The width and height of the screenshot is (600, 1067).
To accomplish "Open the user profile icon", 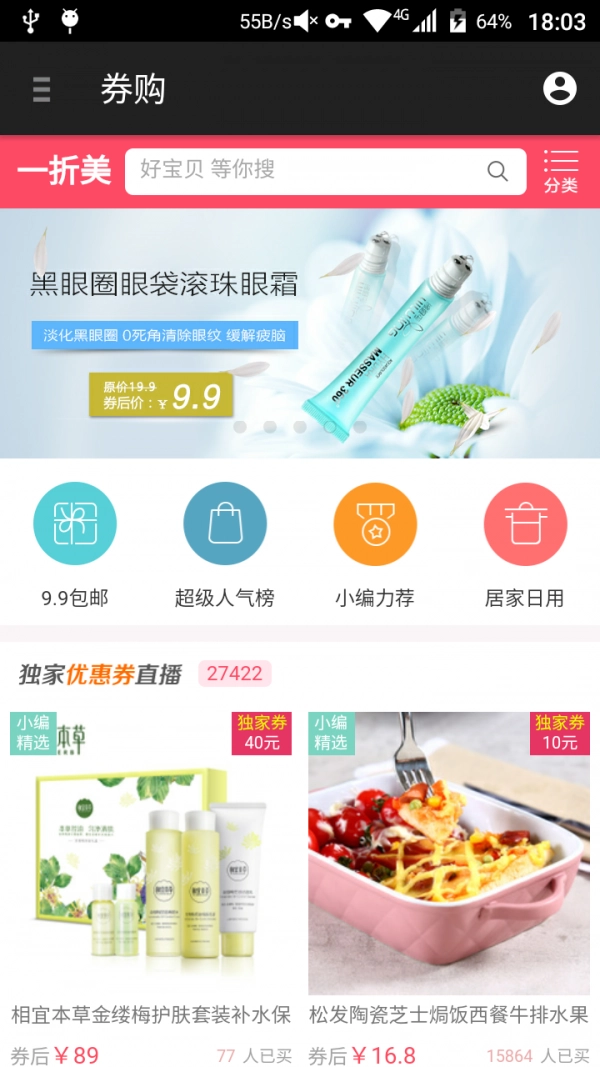I will [559, 88].
